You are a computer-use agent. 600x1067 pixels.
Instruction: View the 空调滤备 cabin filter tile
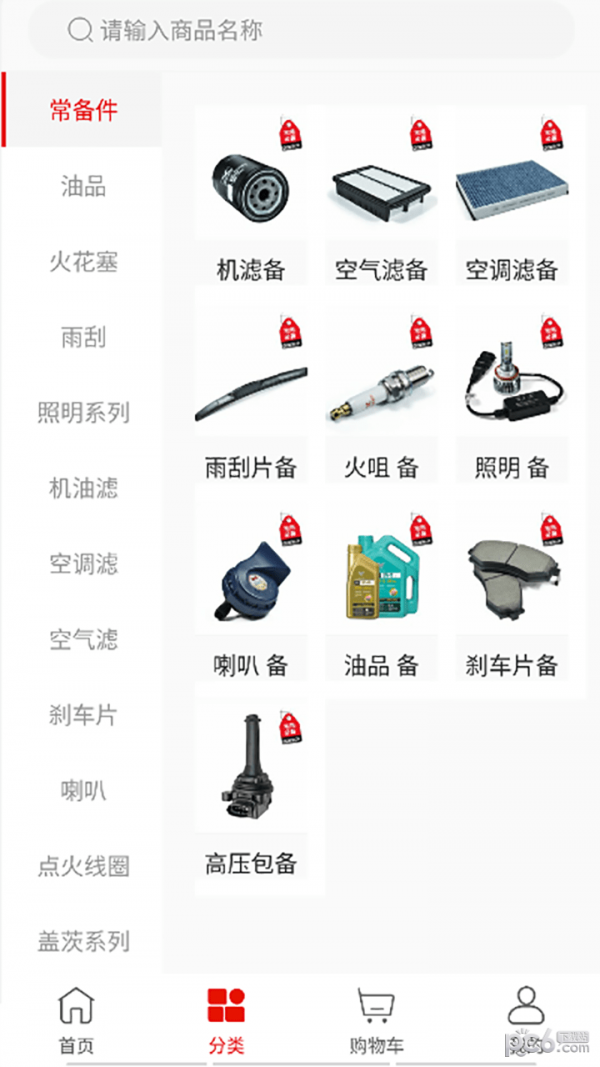512,197
